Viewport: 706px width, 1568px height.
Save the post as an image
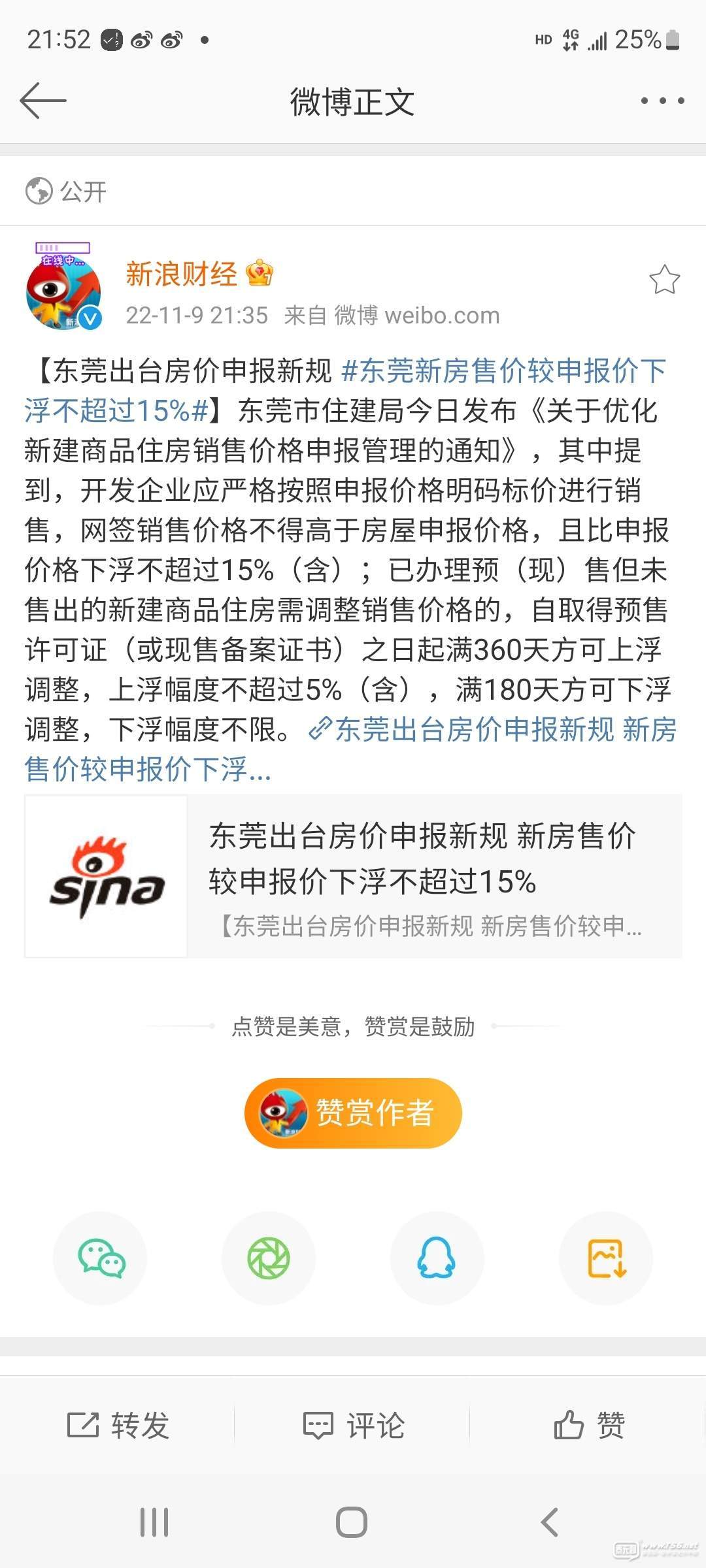pos(606,1258)
